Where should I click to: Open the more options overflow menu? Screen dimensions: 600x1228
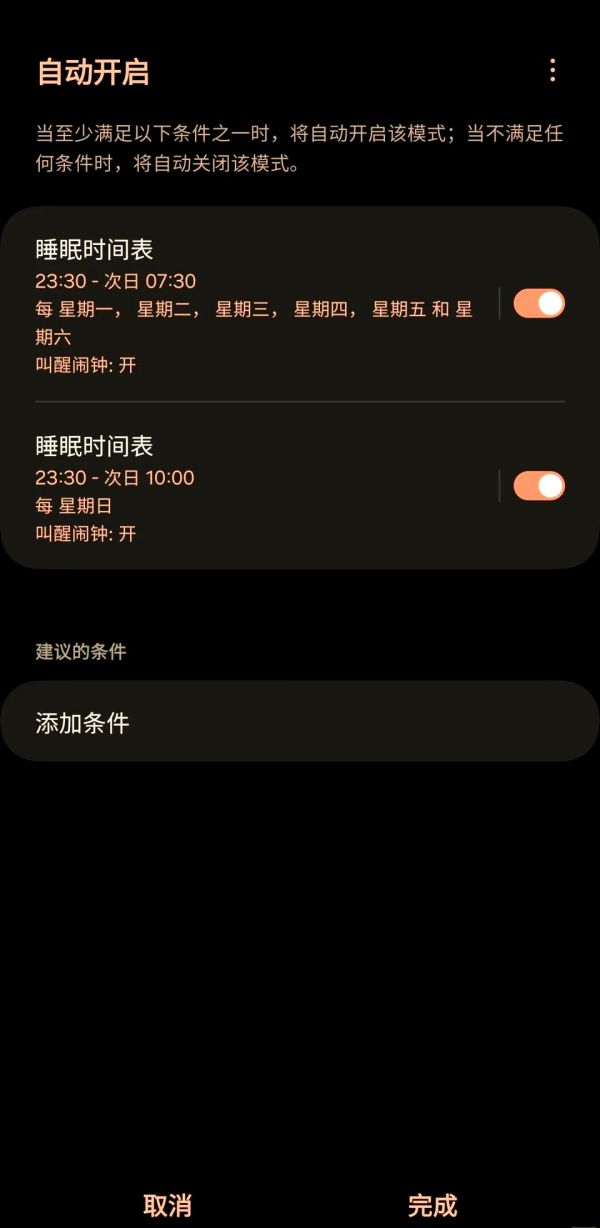pos(552,70)
